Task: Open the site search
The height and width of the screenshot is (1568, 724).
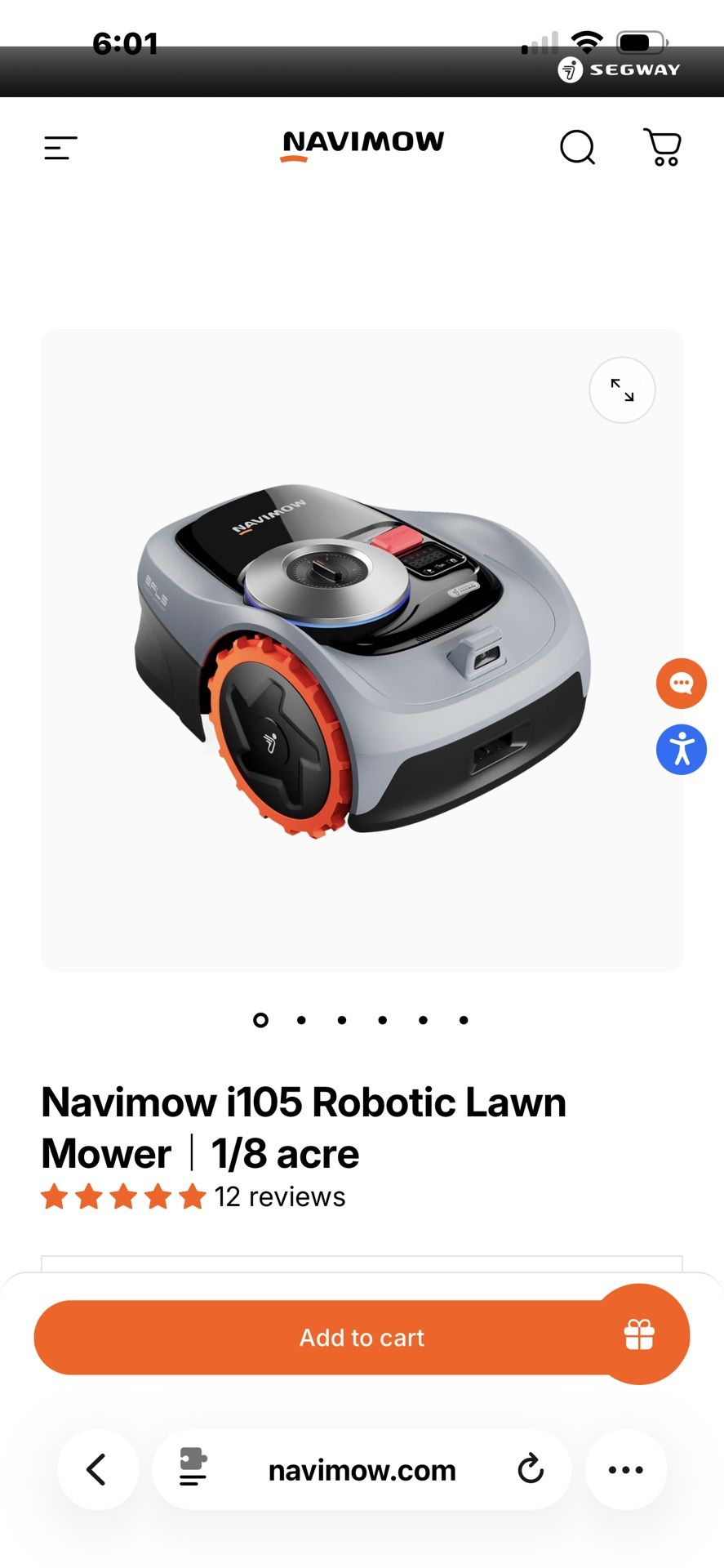Action: (x=577, y=148)
